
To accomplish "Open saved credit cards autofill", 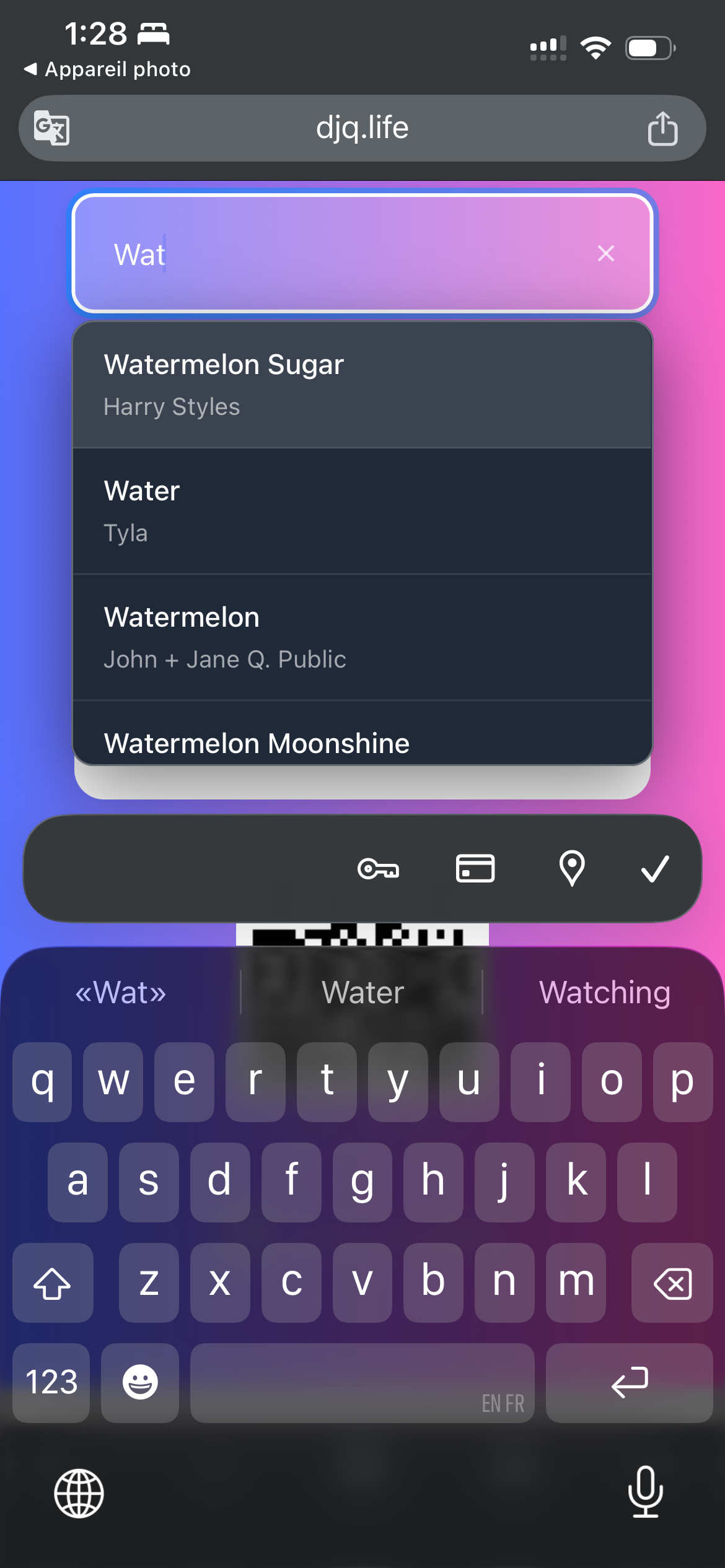I will click(x=475, y=868).
